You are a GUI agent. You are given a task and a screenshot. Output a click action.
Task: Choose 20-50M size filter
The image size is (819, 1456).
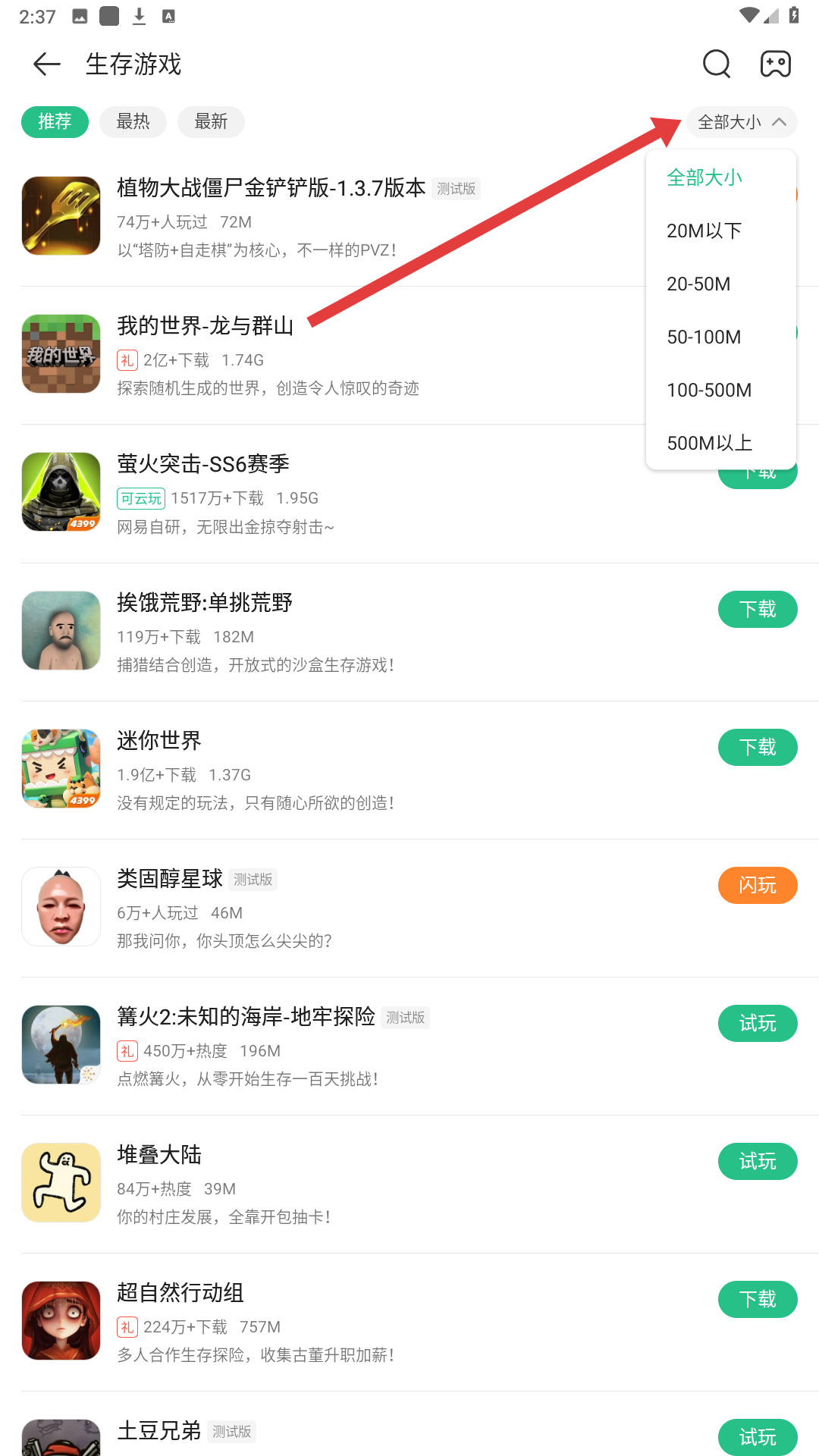[x=698, y=284]
